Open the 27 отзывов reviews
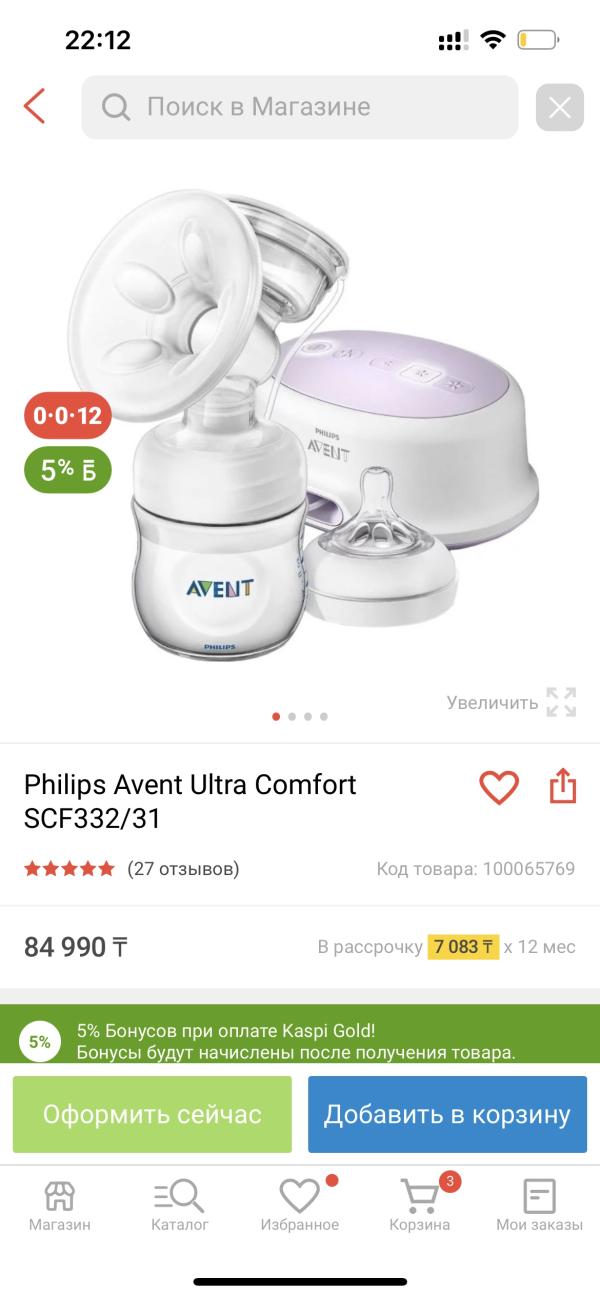 click(183, 868)
